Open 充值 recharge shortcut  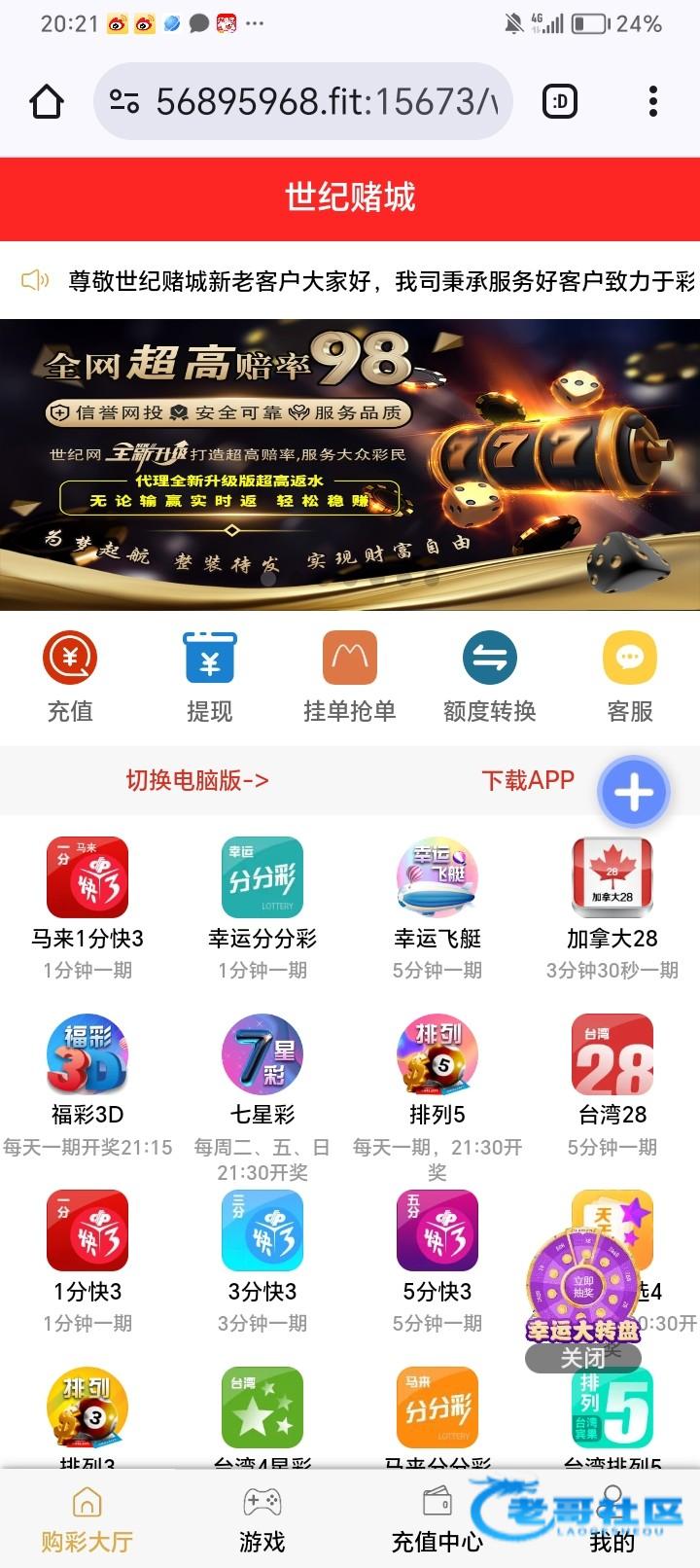[x=70, y=675]
